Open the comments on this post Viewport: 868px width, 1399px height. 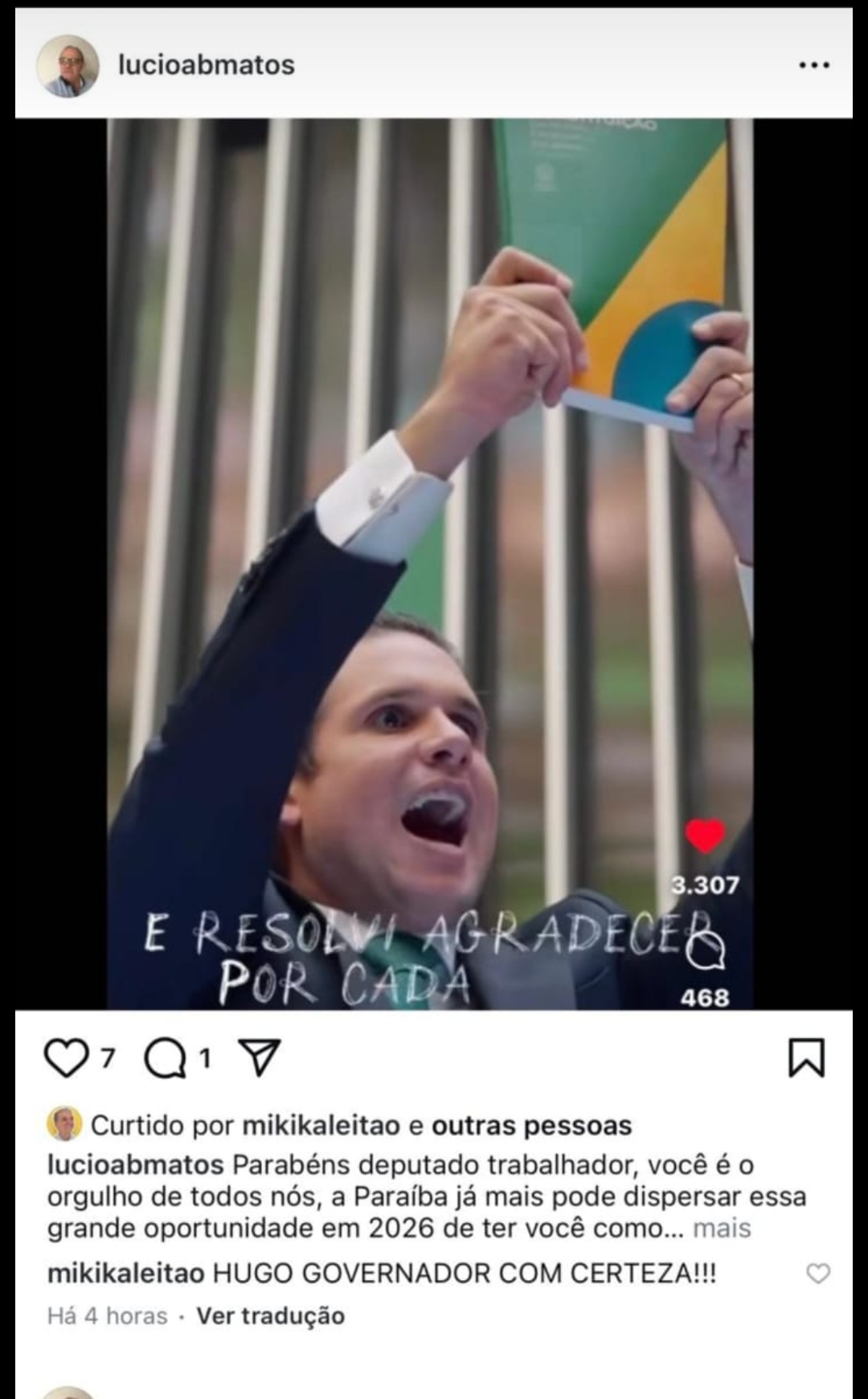pyautogui.click(x=165, y=1058)
